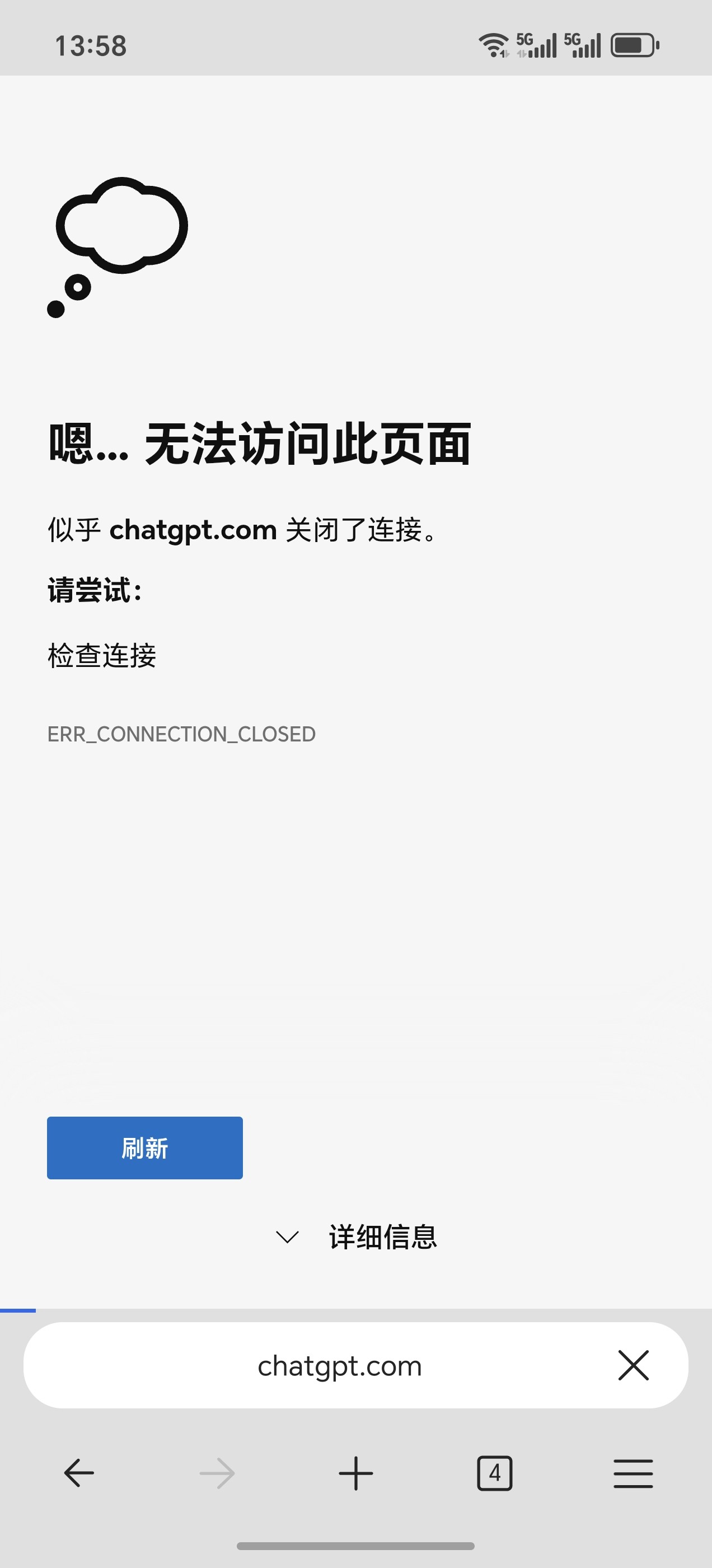Stop loading with the X icon

(x=633, y=1365)
